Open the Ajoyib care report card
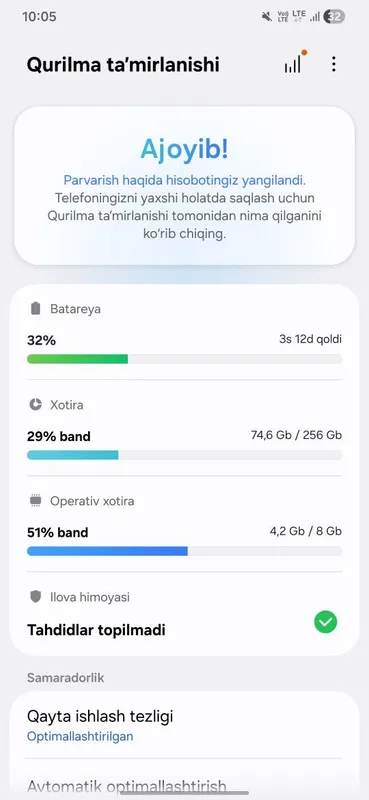This screenshot has width=369, height=800. (x=184, y=186)
